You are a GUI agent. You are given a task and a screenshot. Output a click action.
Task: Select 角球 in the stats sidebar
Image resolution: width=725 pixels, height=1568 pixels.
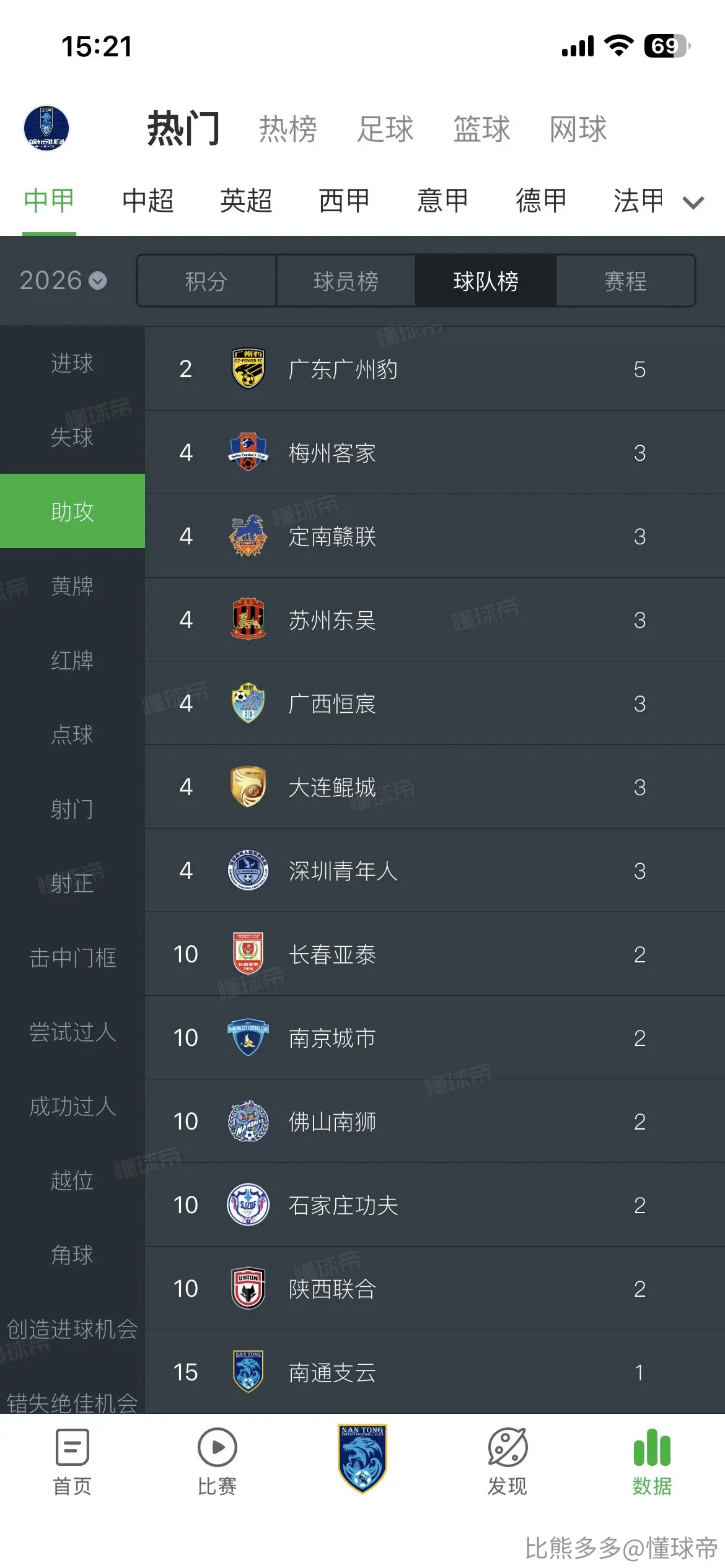click(72, 1255)
